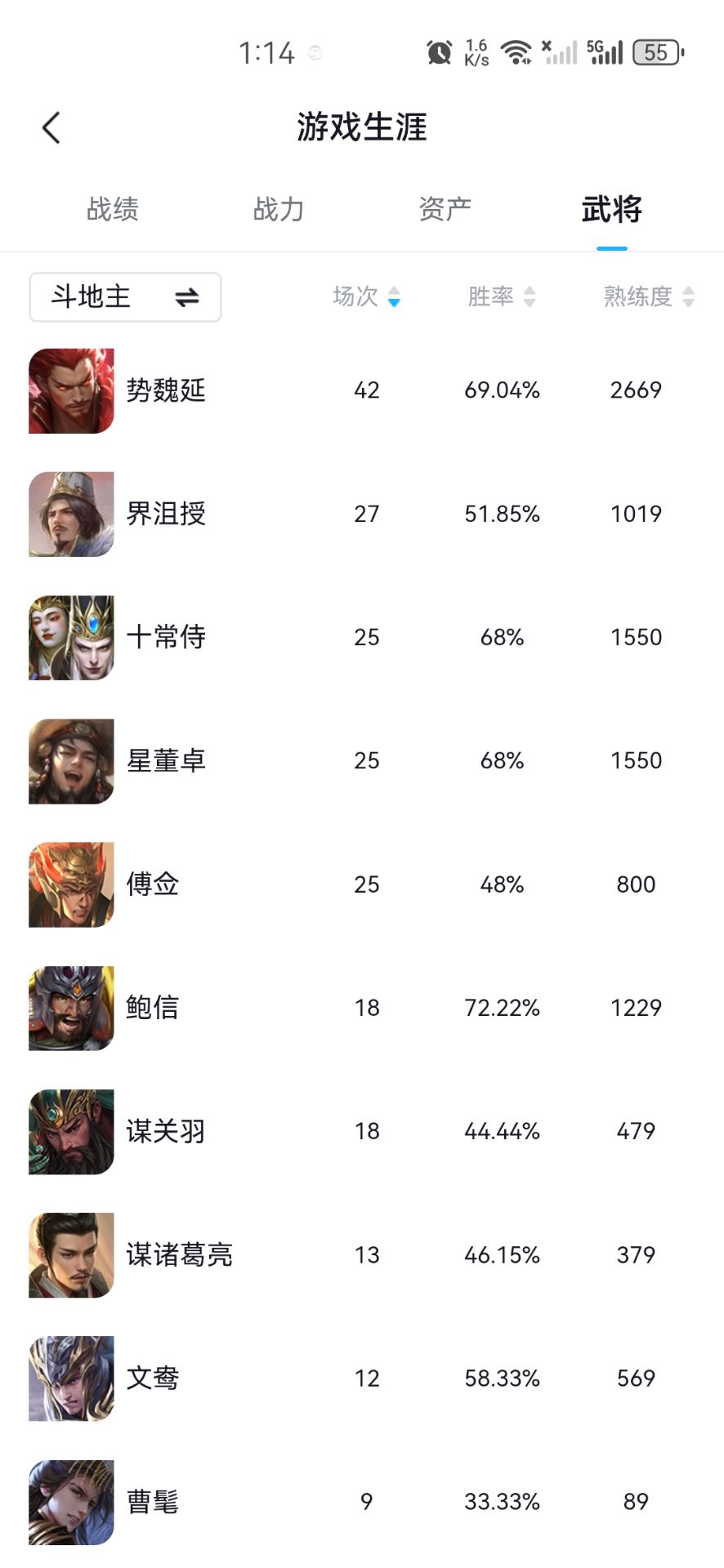Sort the list by 熟练度
Image resolution: width=724 pixels, height=1568 pixels.
(649, 296)
